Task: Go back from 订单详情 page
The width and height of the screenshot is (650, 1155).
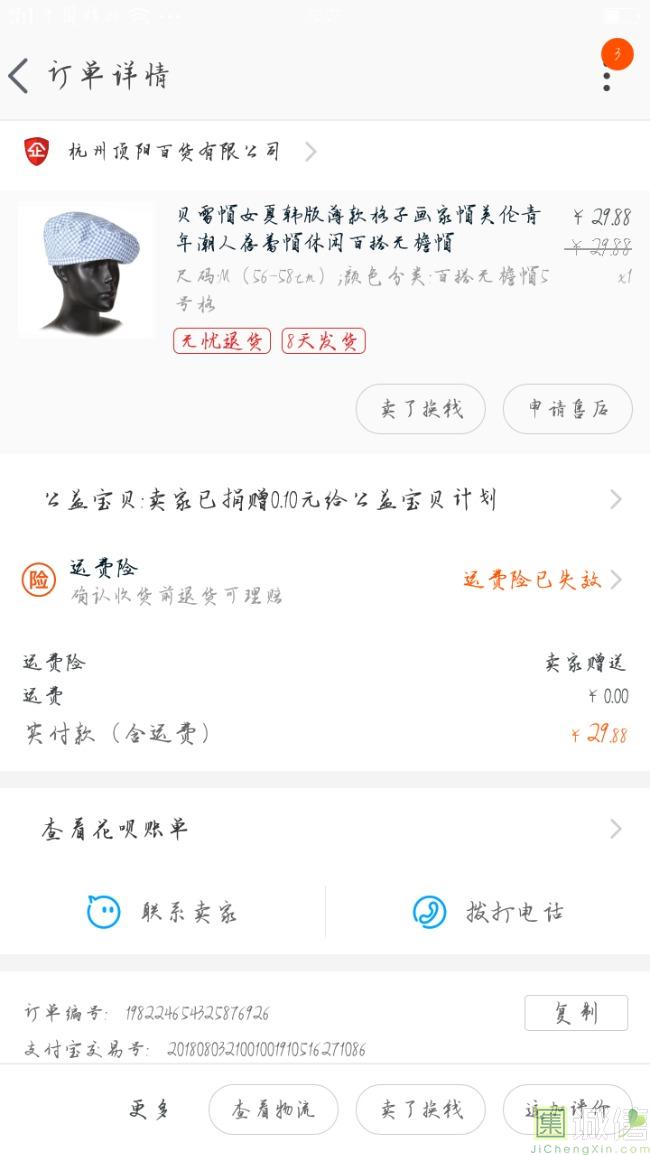Action: [20, 76]
